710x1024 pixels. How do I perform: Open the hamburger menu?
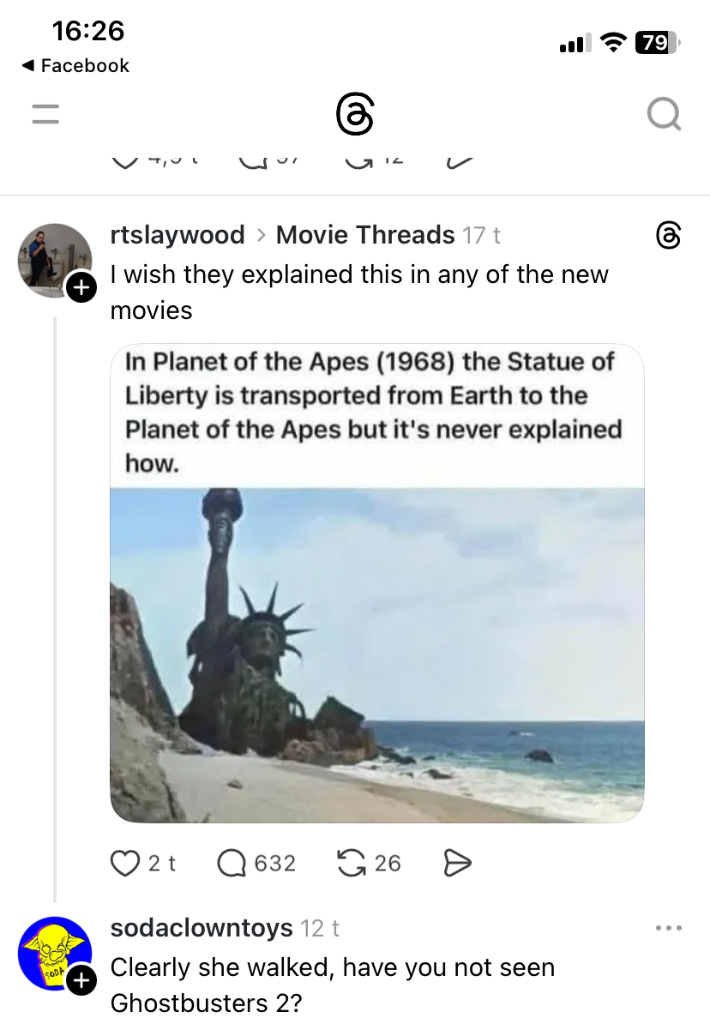(45, 114)
